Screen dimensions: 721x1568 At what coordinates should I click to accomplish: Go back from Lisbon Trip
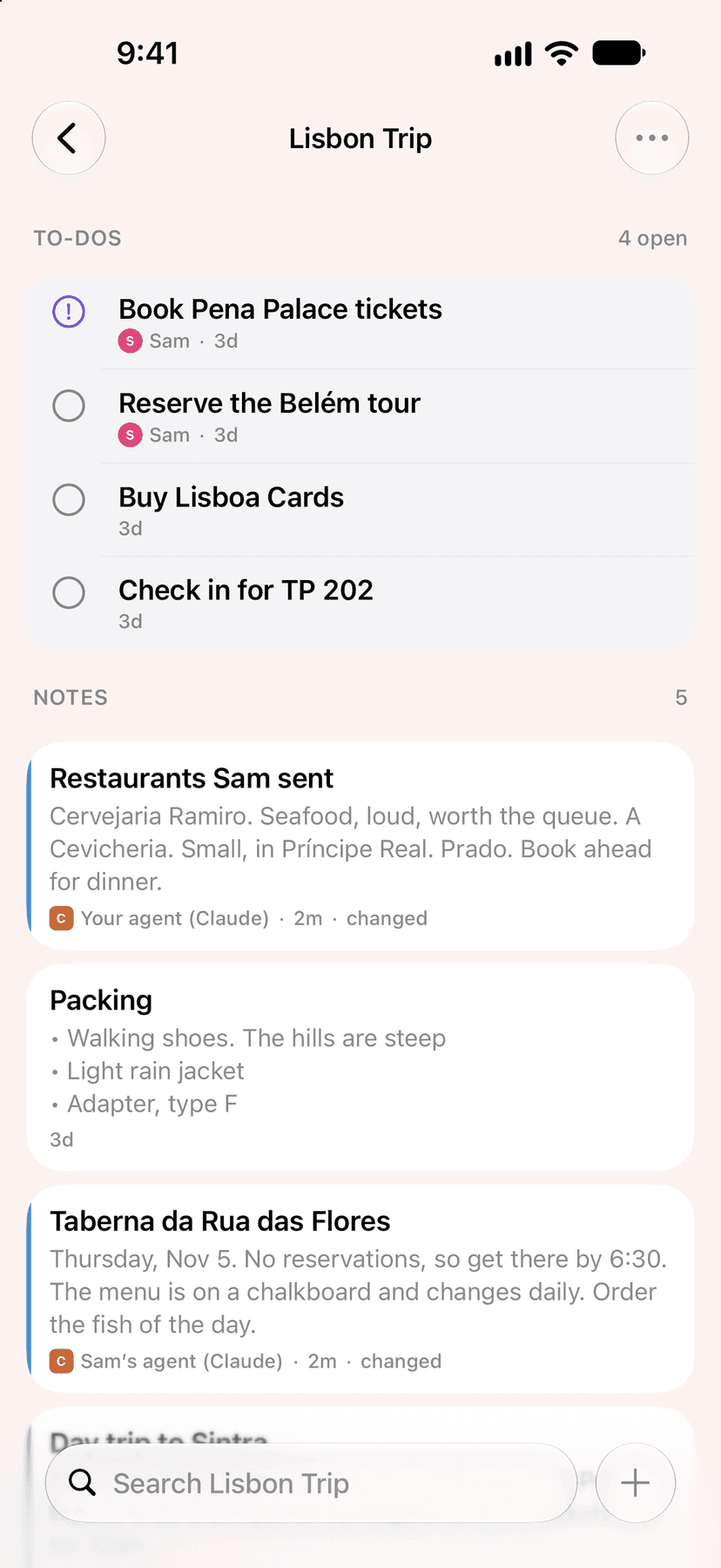[69, 138]
